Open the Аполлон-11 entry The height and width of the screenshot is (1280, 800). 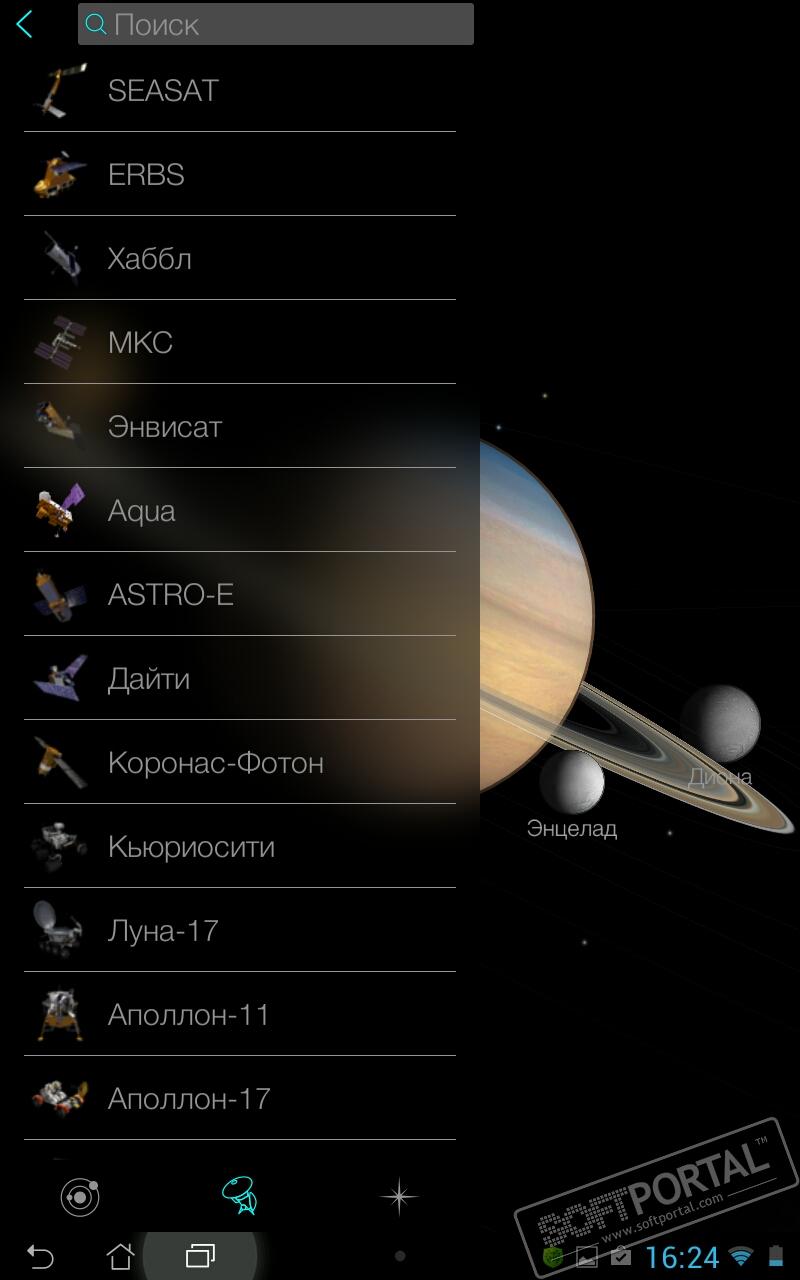click(x=240, y=1015)
